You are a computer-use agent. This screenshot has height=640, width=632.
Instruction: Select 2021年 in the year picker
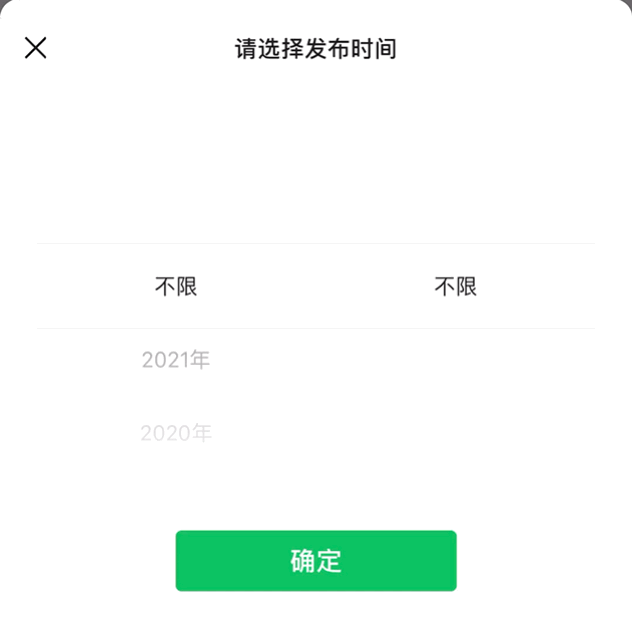[x=176, y=360]
